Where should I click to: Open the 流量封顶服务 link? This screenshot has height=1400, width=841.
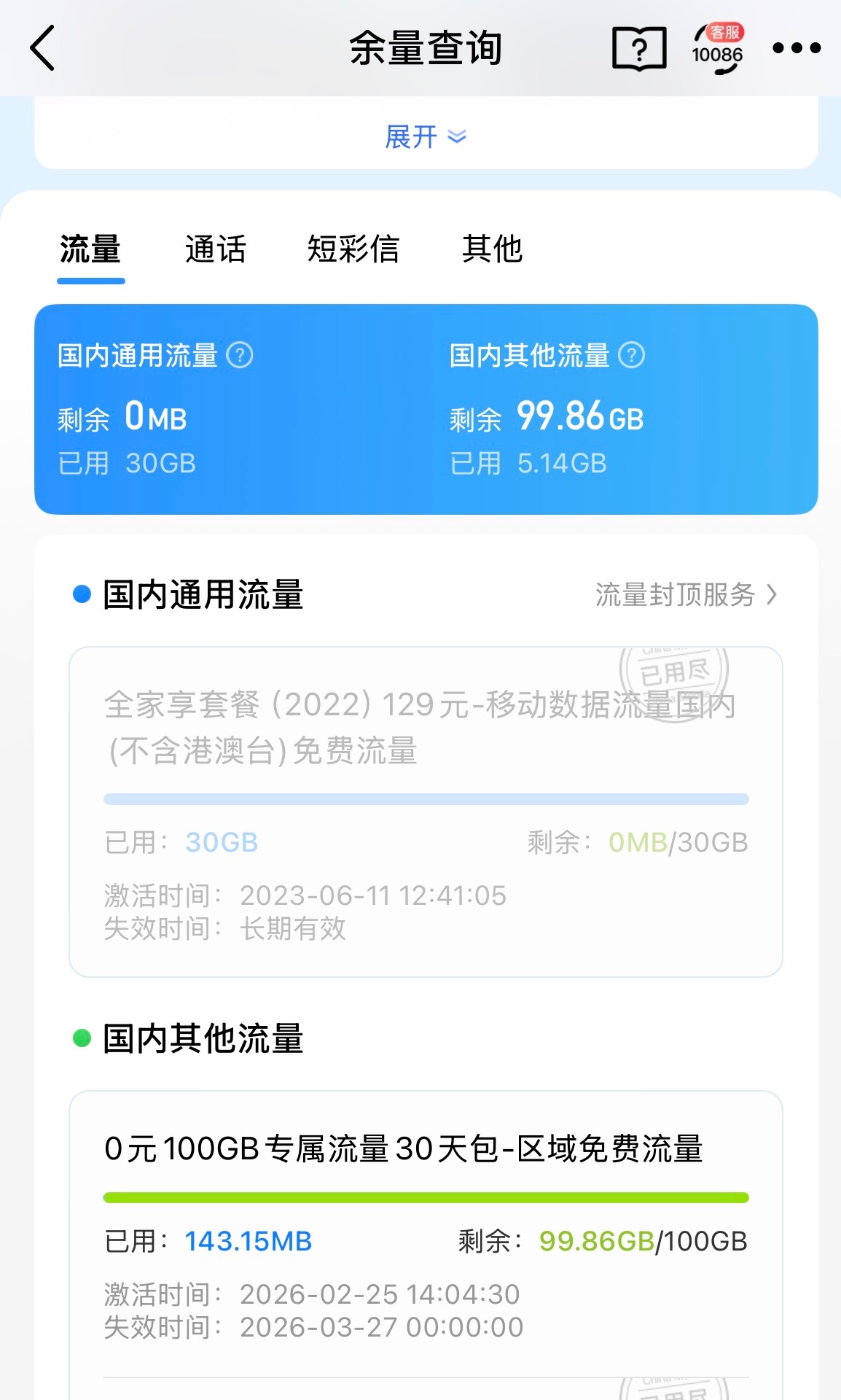[676, 596]
